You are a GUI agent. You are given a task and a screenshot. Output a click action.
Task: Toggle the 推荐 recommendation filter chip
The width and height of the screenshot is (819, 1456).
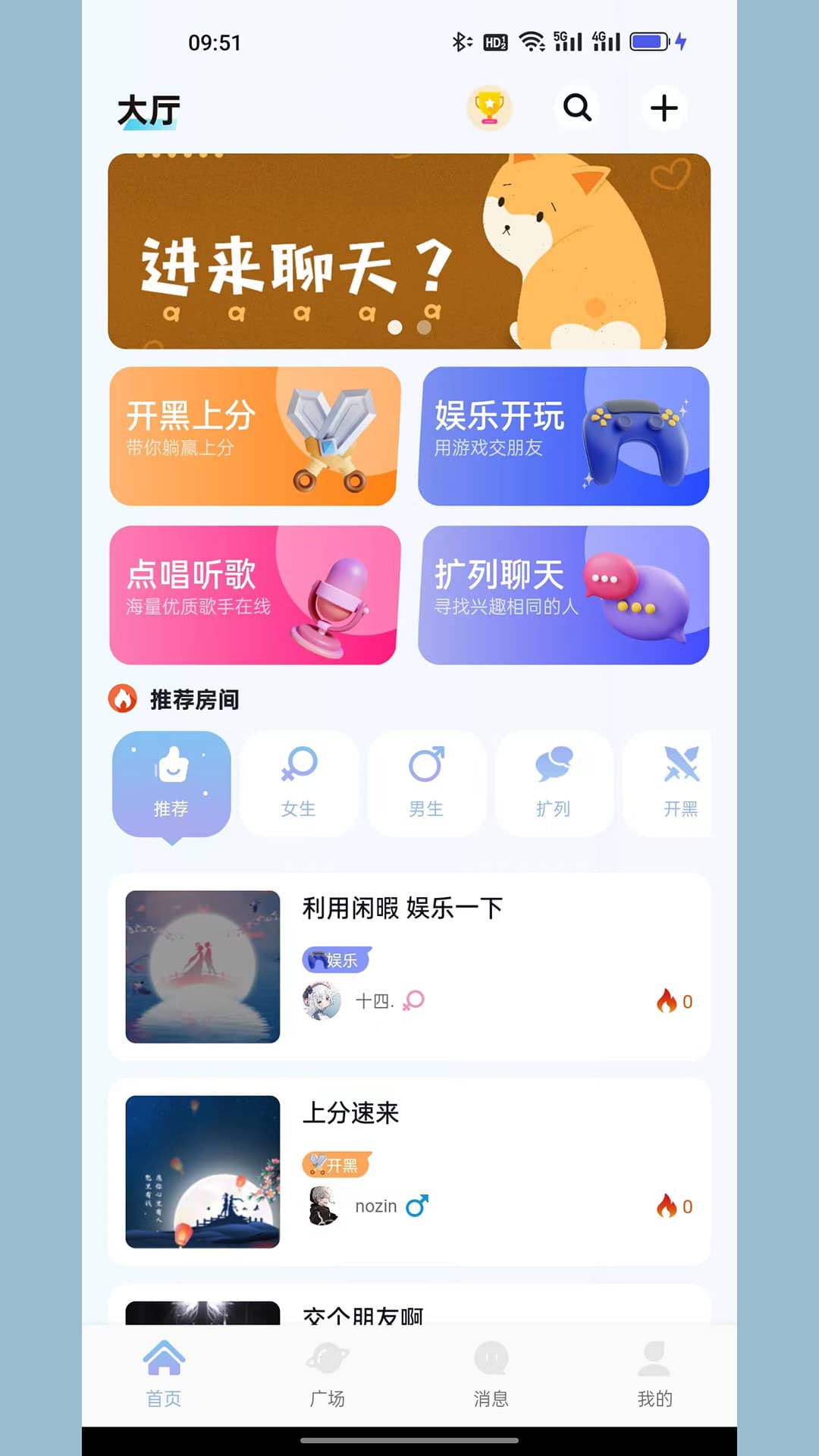(x=171, y=783)
